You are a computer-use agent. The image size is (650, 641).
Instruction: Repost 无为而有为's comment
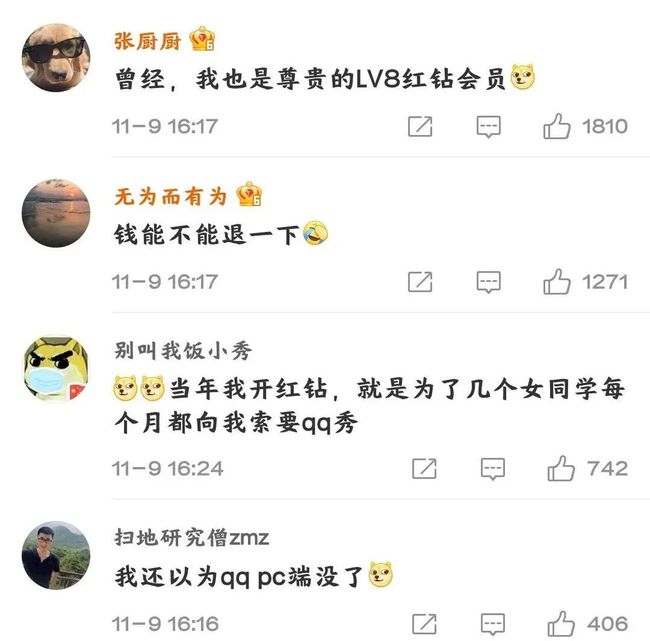coord(420,283)
